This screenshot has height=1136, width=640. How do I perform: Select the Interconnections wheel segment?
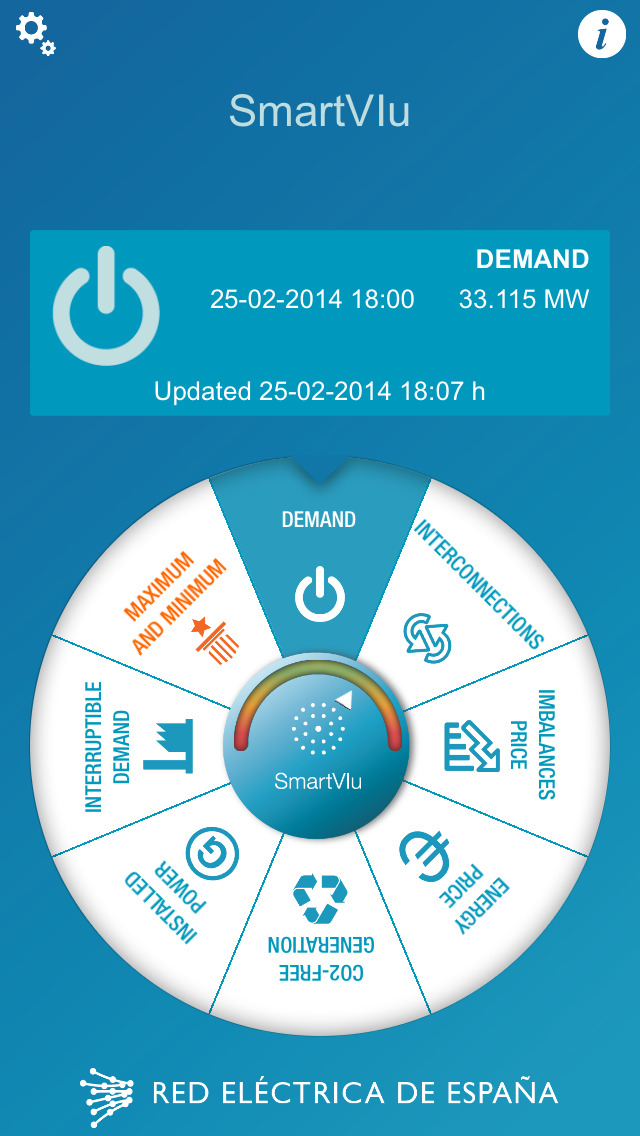[460, 600]
